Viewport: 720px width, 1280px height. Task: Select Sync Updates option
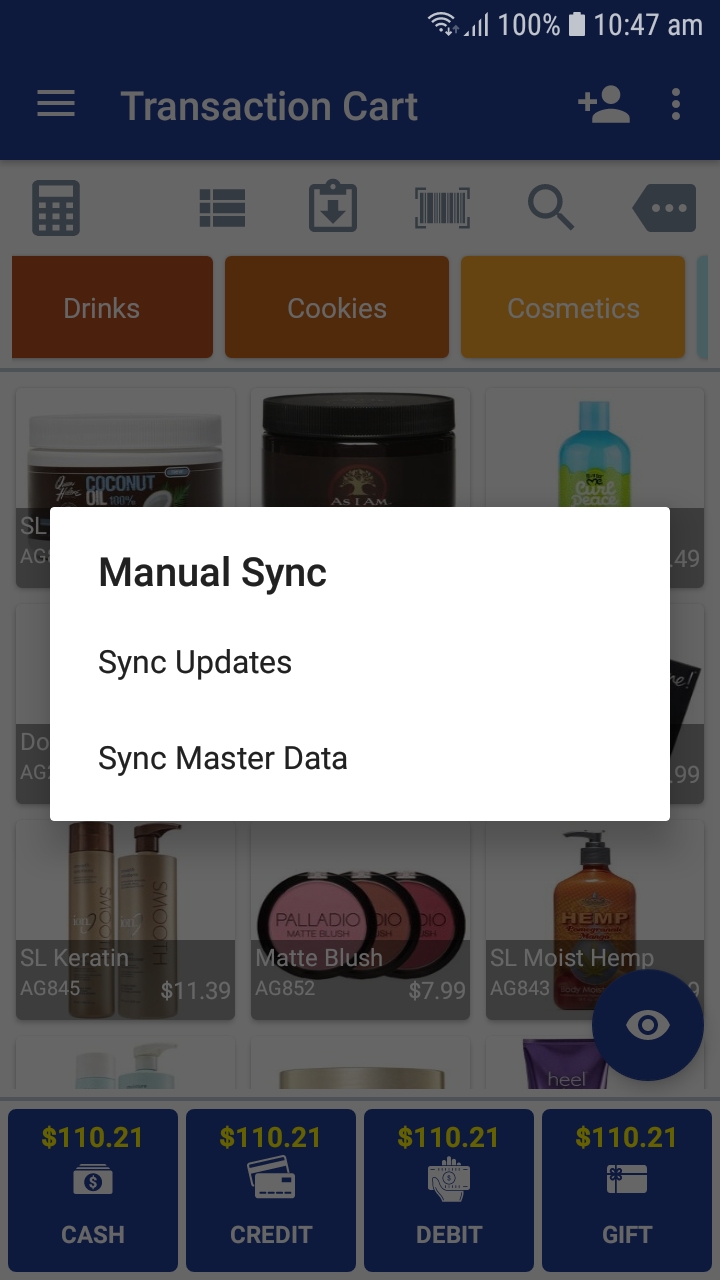[195, 663]
